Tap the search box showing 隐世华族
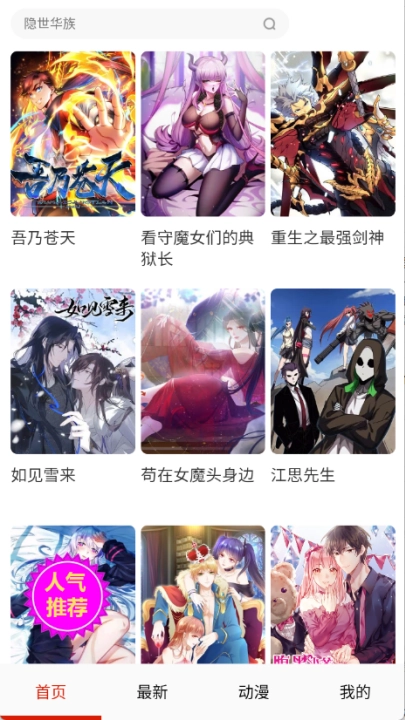 click(150, 23)
